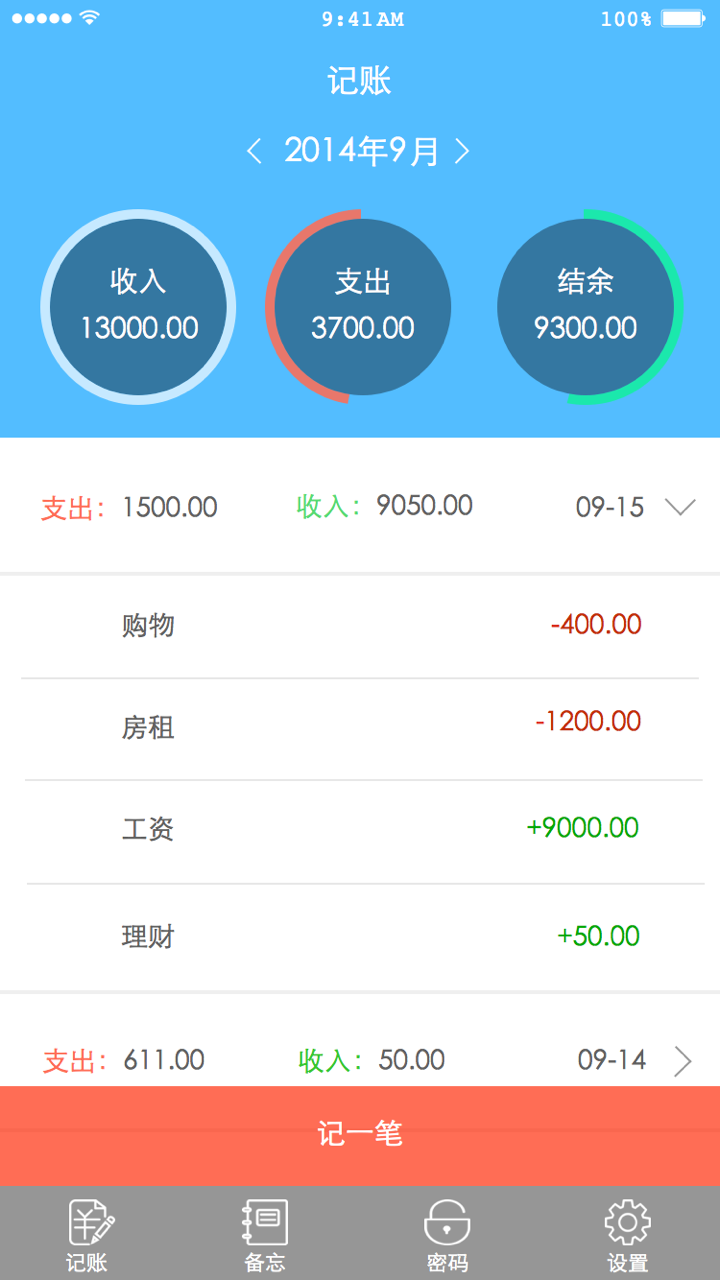720x1280 pixels.
Task: Open the 购物 -400.00 entry
Action: (x=360, y=626)
